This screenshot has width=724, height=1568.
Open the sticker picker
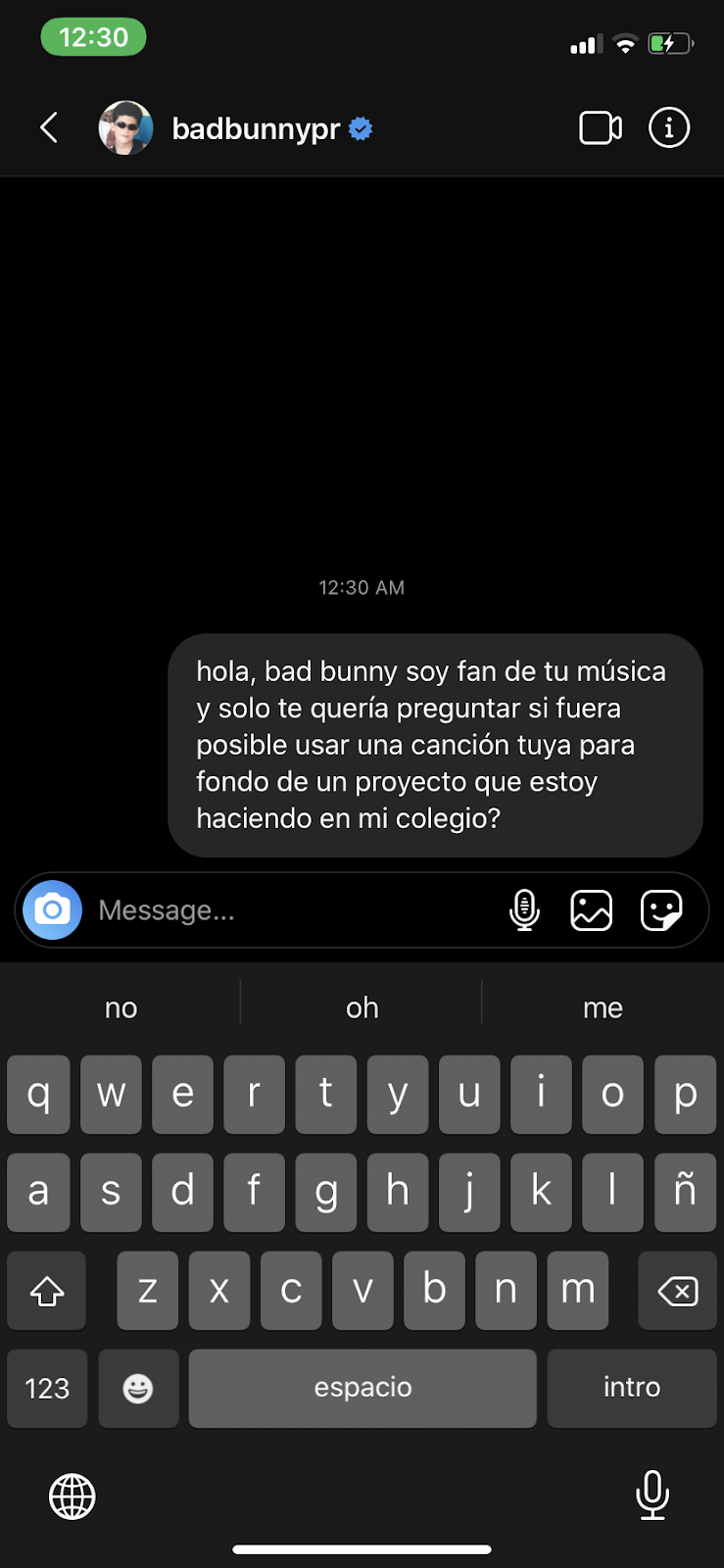661,910
